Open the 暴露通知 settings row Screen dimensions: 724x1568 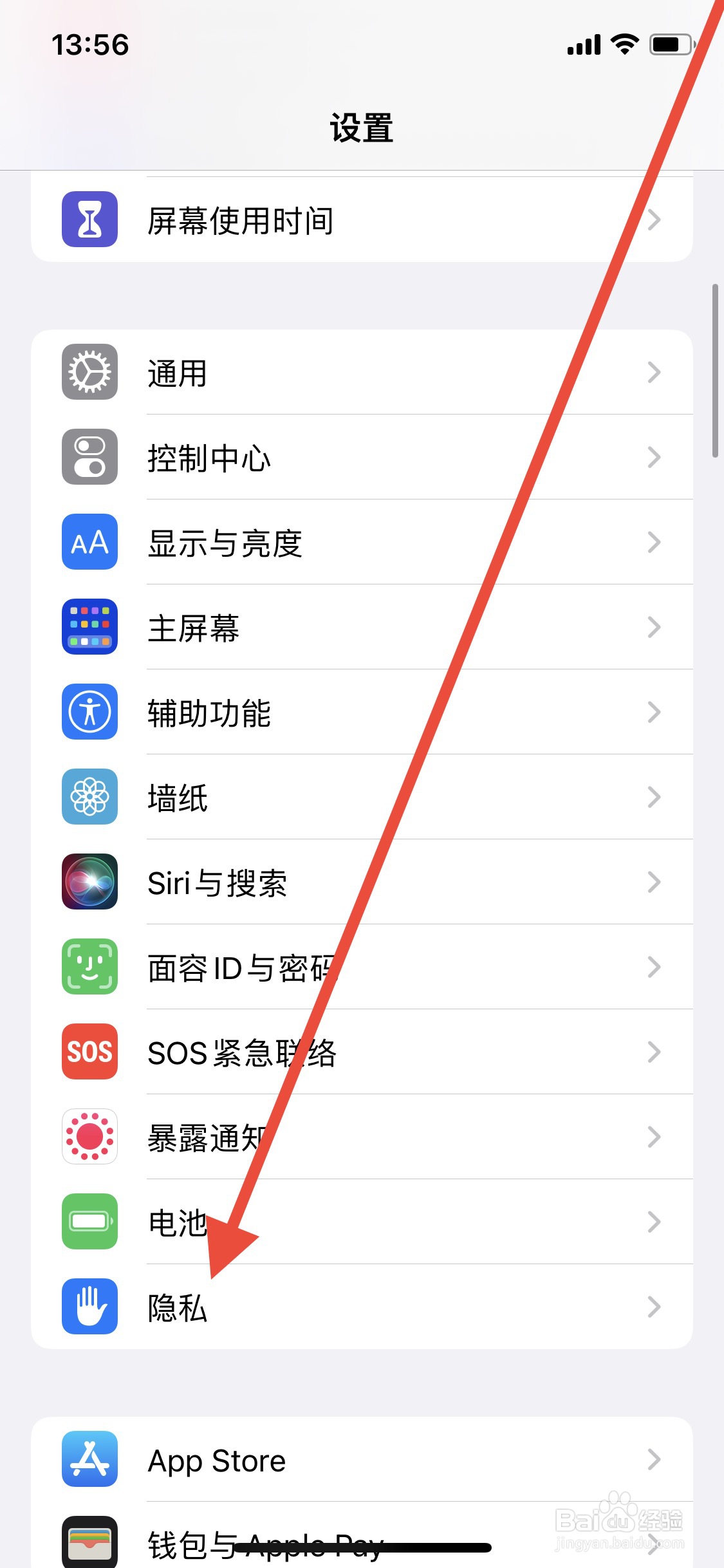(360, 1137)
